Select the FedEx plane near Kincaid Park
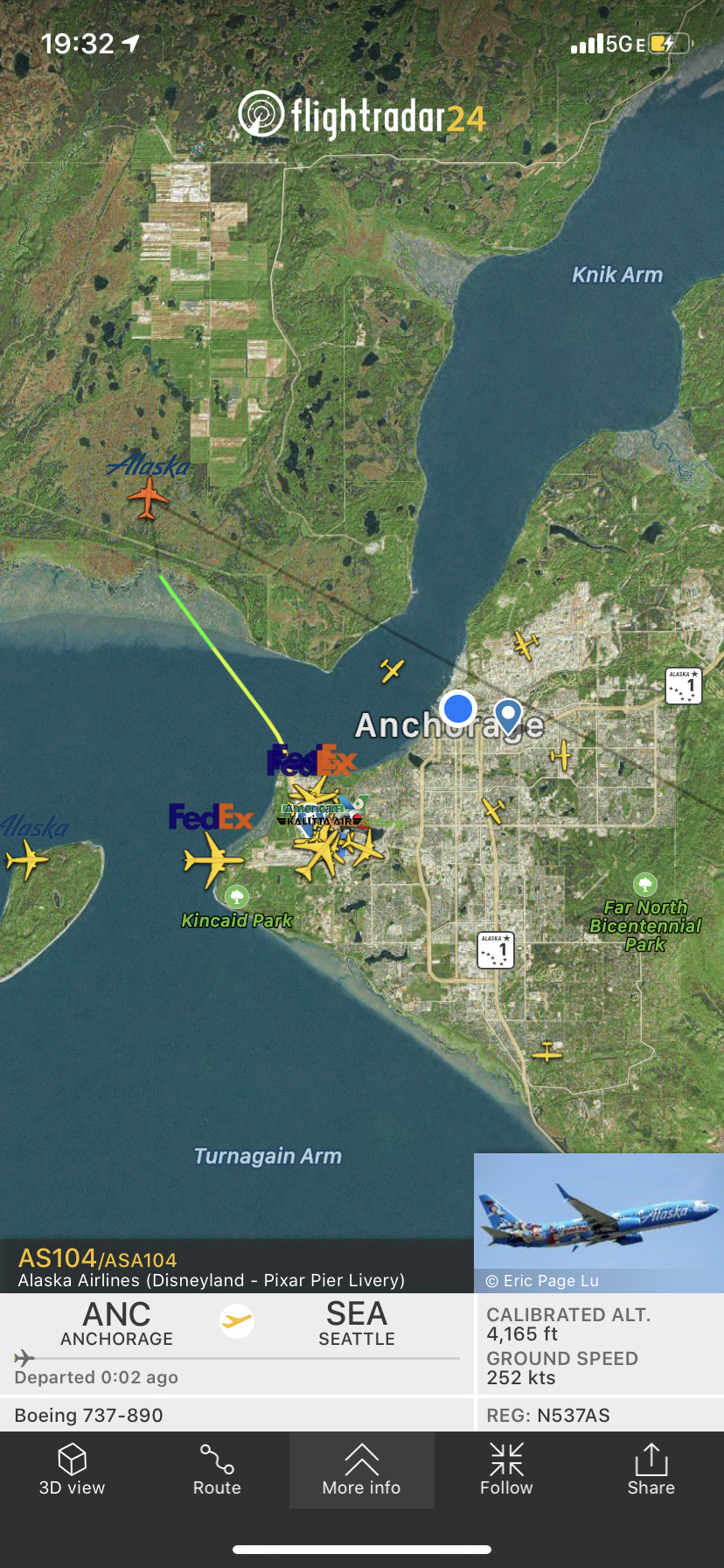The image size is (724, 1568). (x=212, y=859)
